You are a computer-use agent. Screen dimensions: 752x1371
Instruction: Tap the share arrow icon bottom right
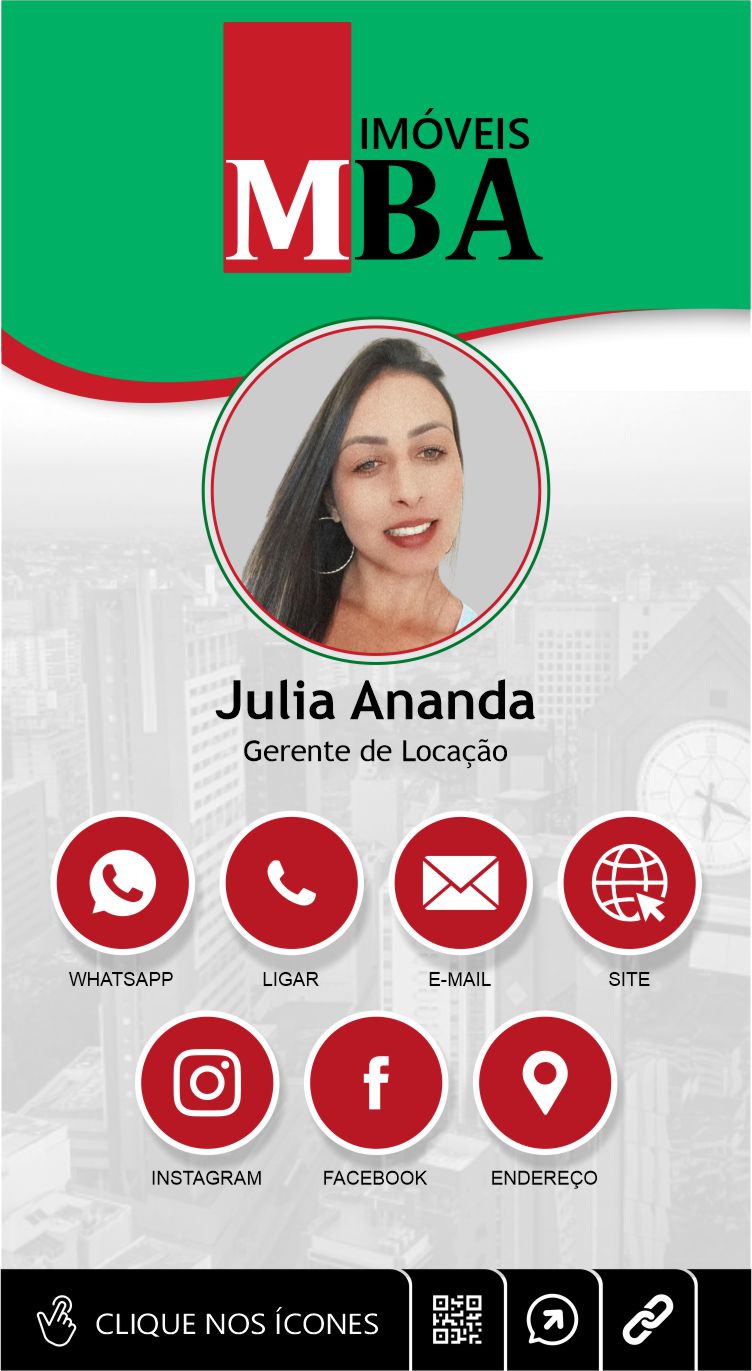551,1321
